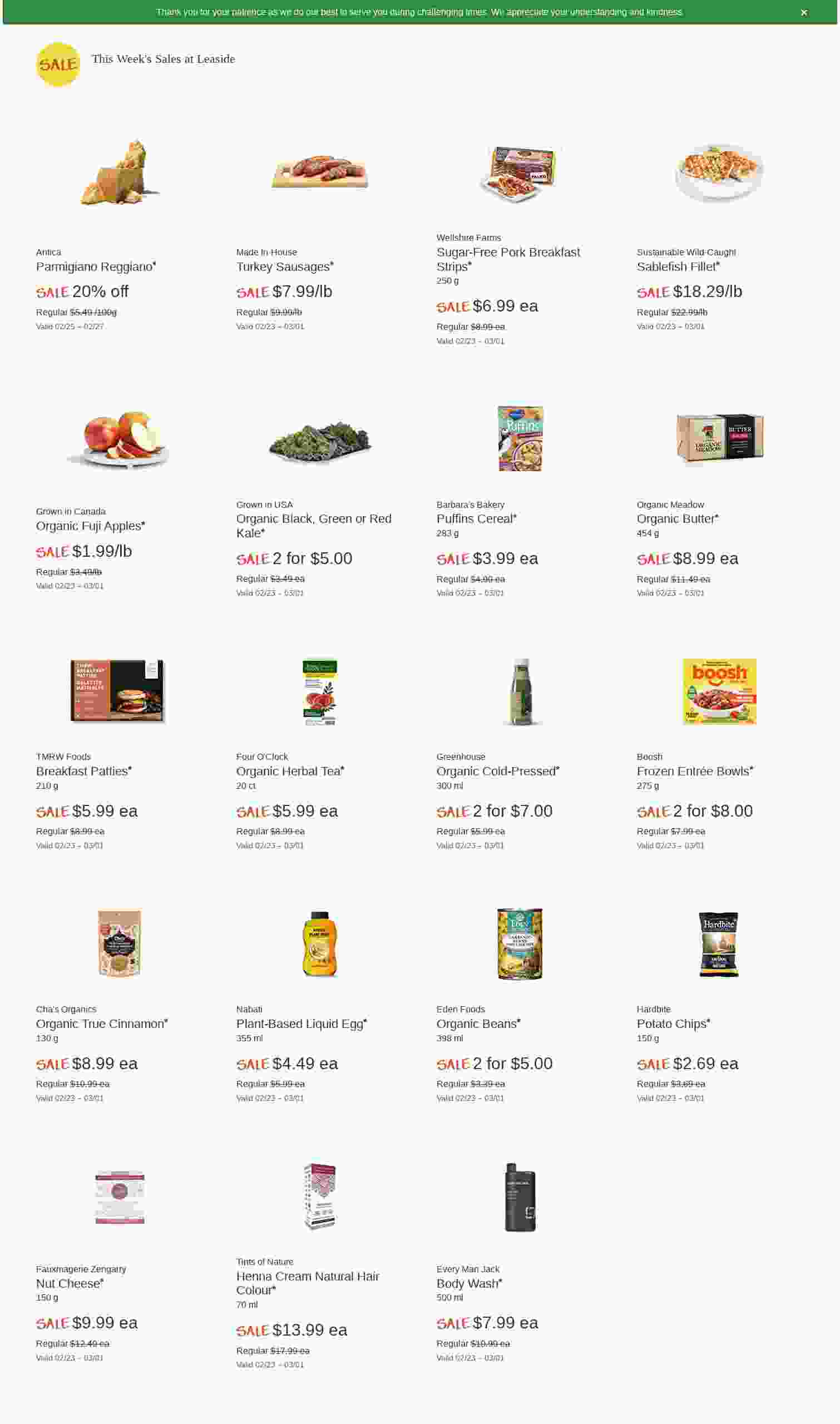
Task: Open the Organic Butter sale item
Action: coord(677,518)
